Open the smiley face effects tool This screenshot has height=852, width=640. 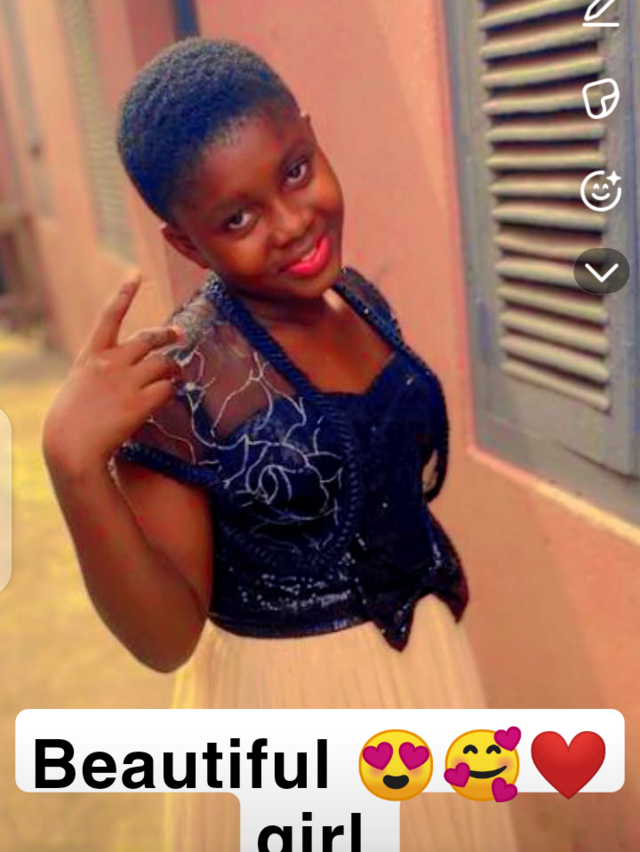601,190
